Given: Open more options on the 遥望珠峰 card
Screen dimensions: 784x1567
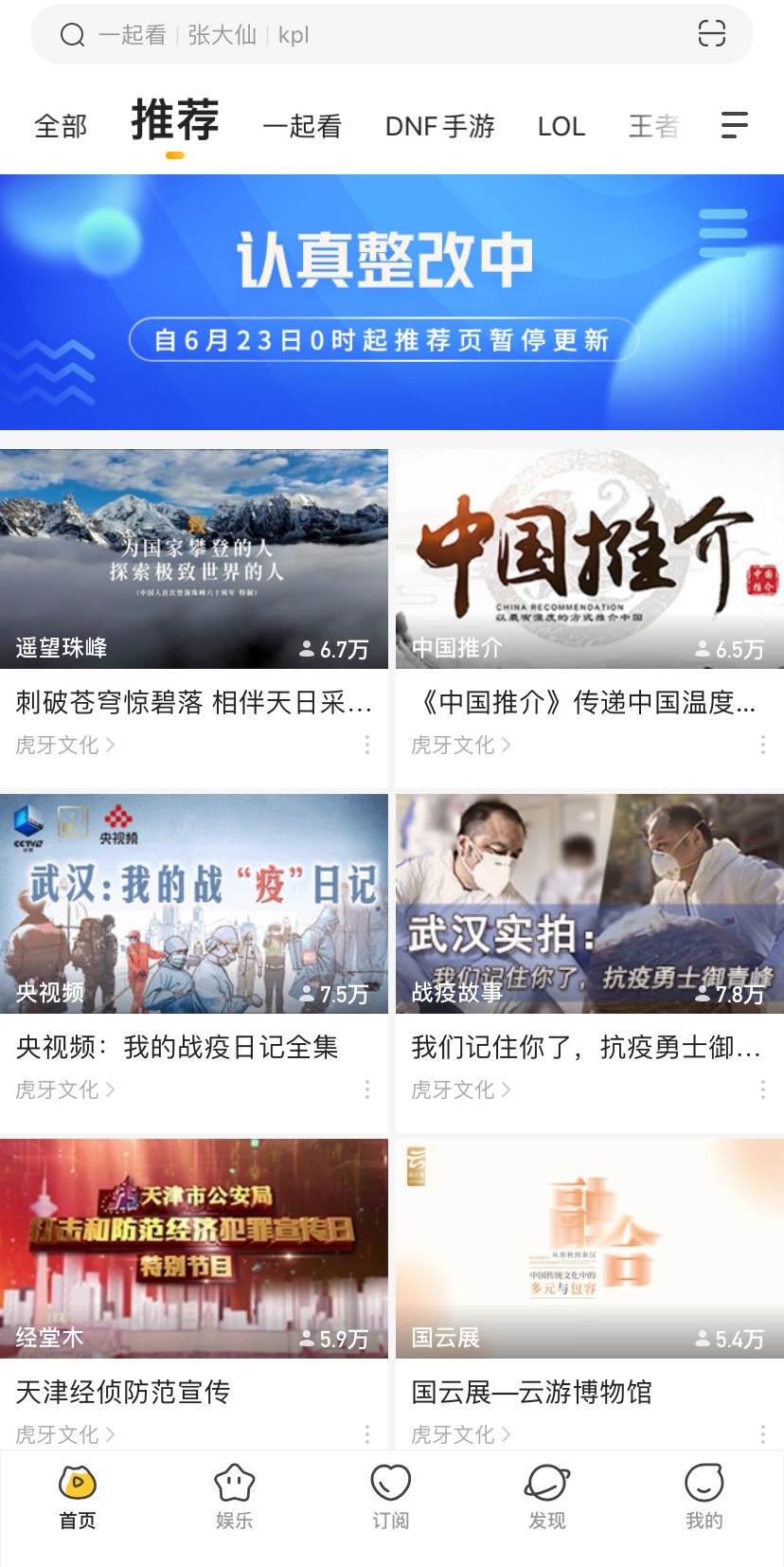Looking at the screenshot, I should (367, 746).
